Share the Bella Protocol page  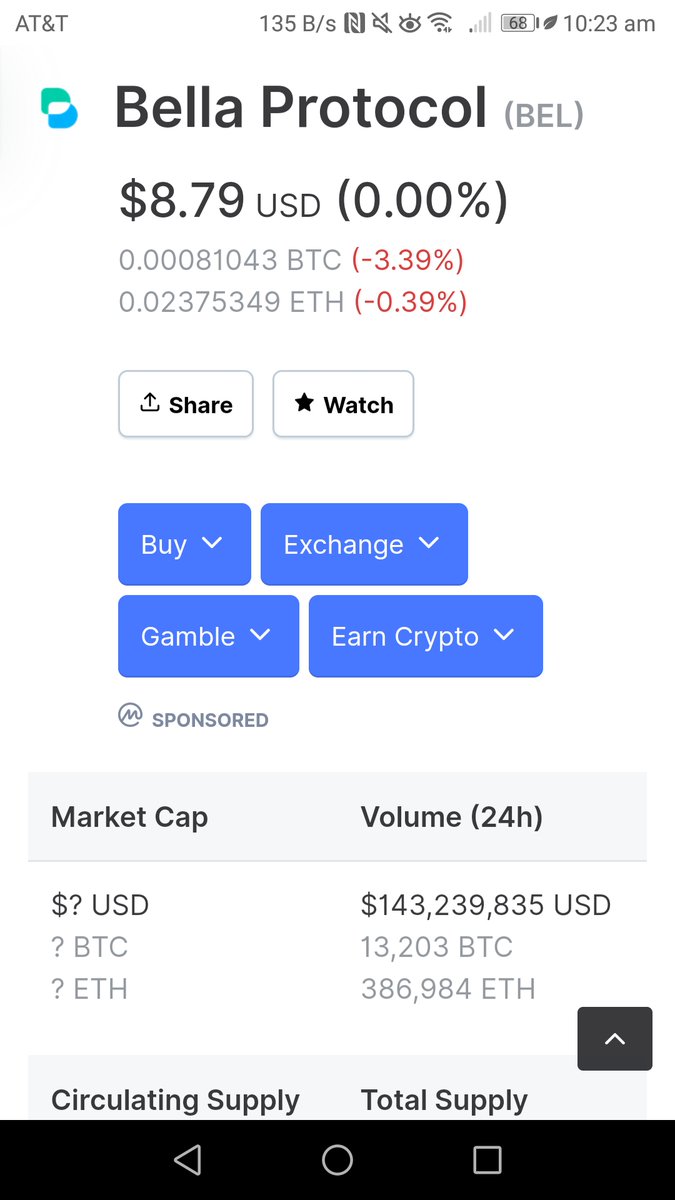point(186,404)
